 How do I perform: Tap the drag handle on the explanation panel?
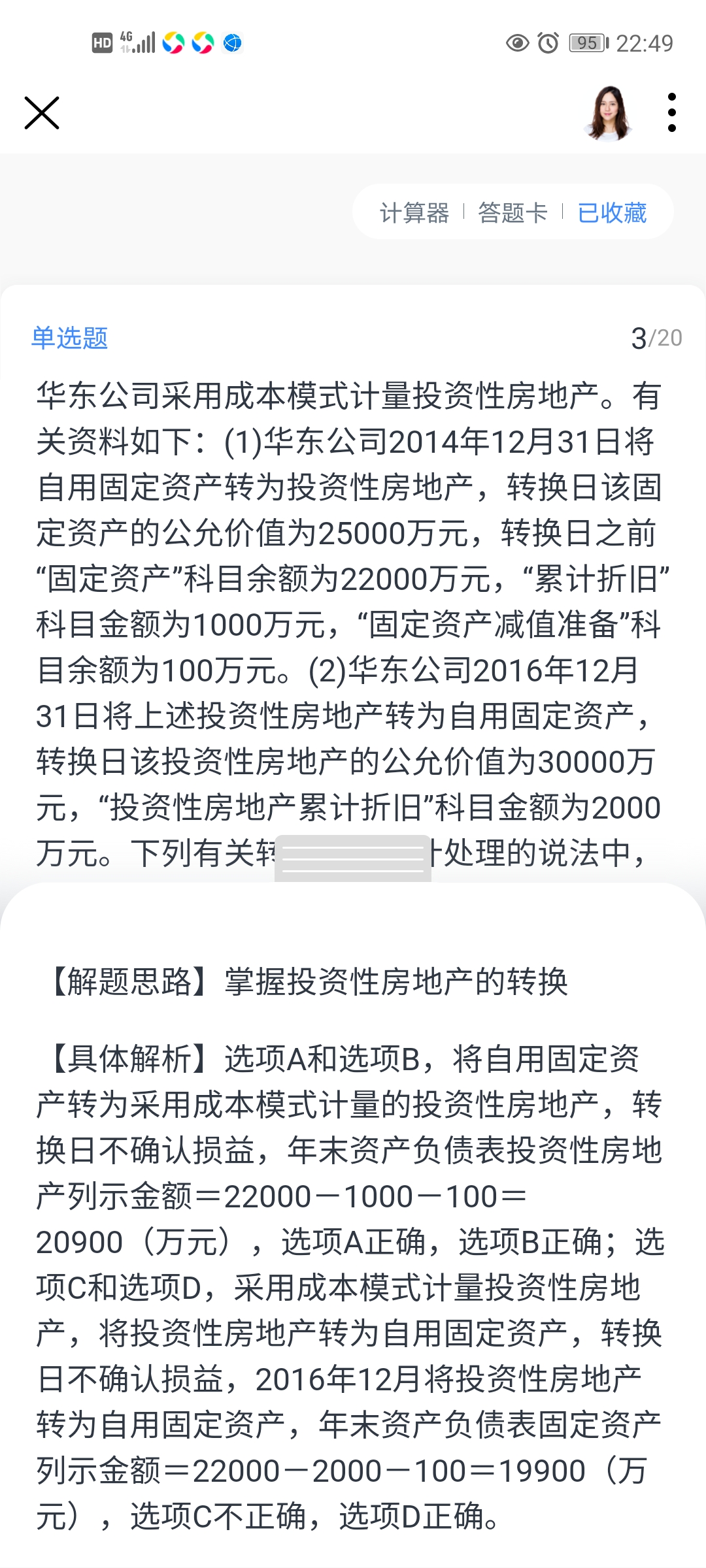(x=353, y=858)
